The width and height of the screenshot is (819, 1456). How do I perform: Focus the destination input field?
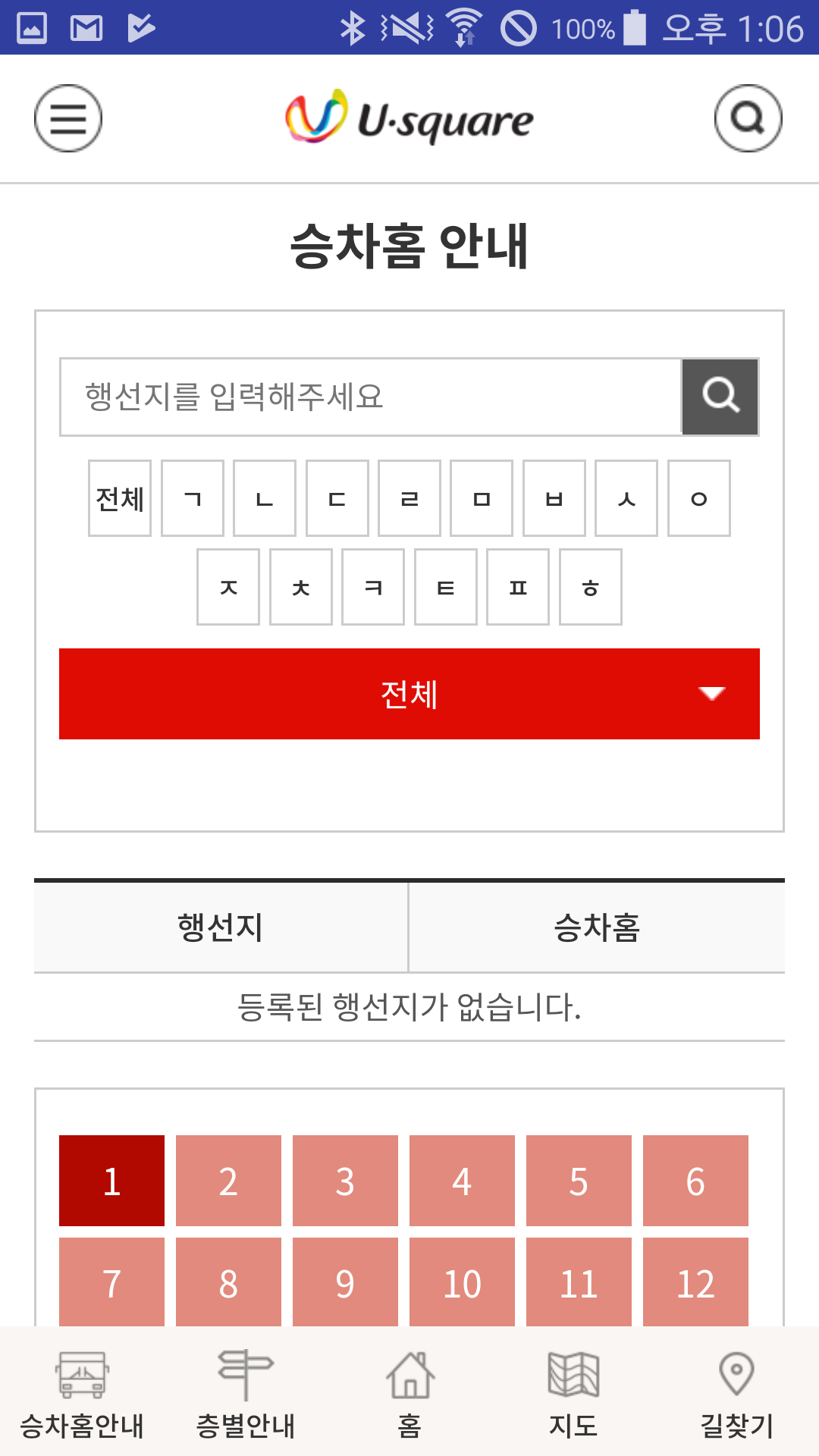point(370,397)
